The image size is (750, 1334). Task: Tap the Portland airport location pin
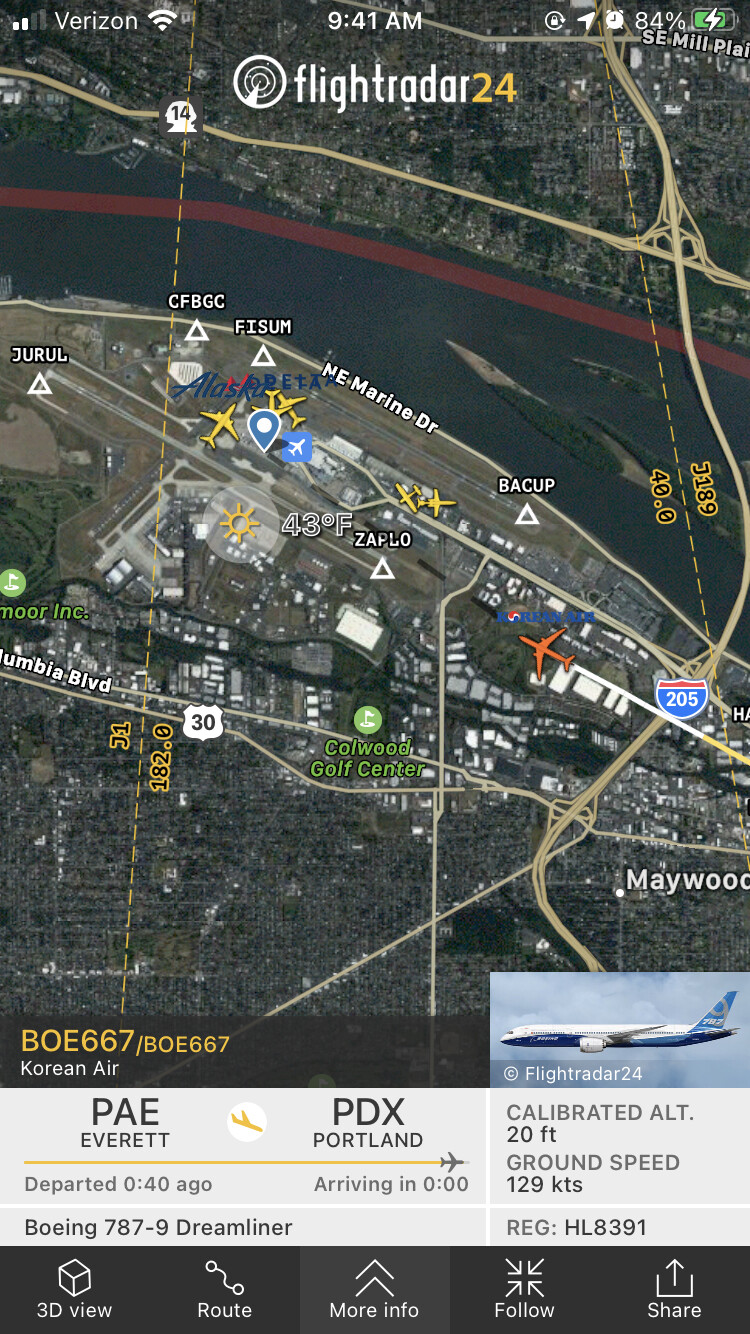pos(264,429)
